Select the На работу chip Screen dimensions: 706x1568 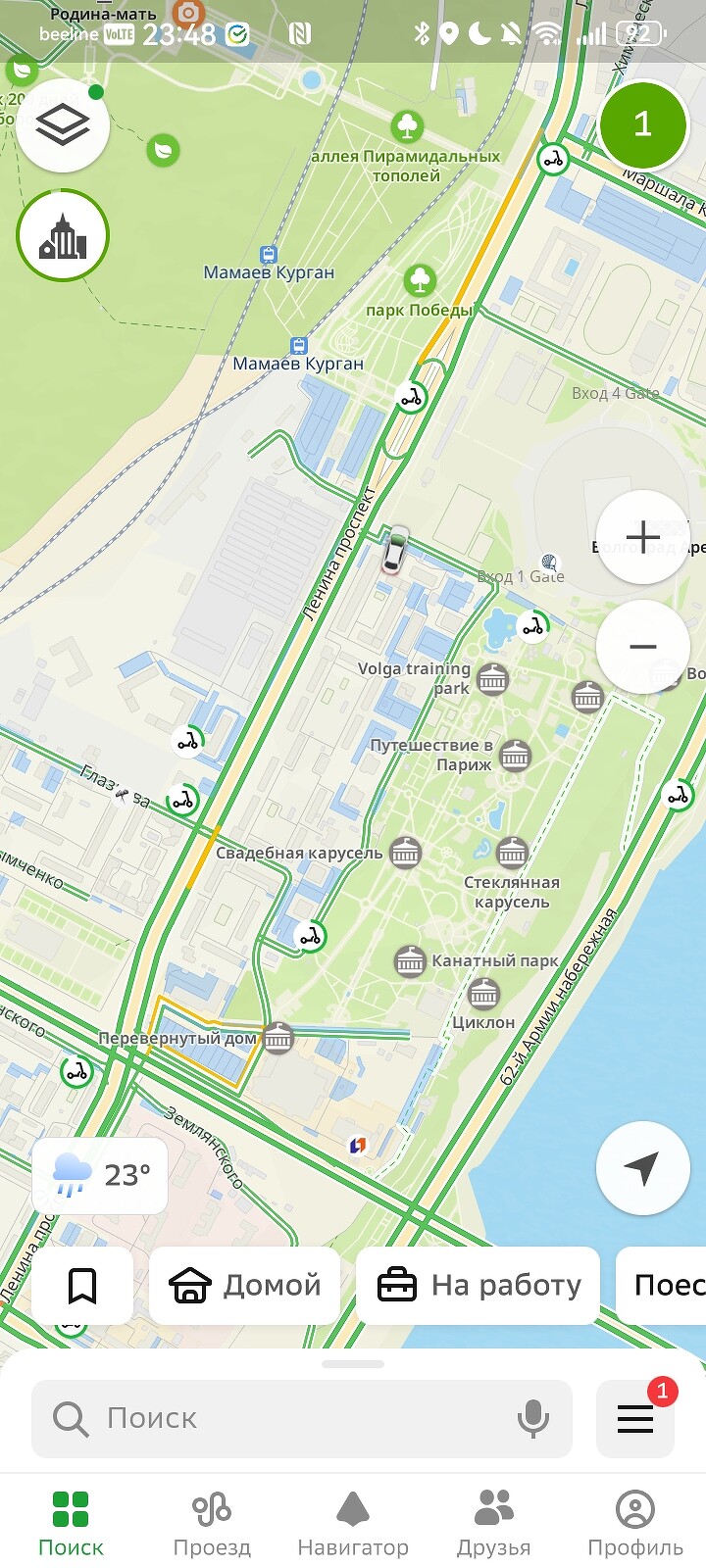[479, 1285]
